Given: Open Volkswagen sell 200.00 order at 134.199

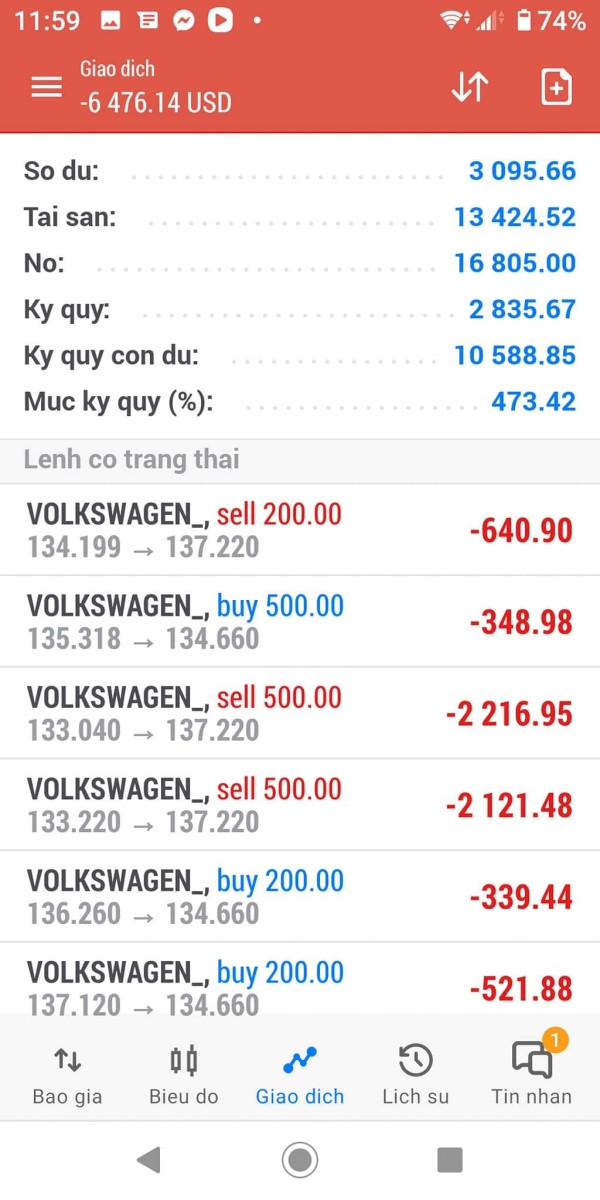Looking at the screenshot, I should (300, 530).
